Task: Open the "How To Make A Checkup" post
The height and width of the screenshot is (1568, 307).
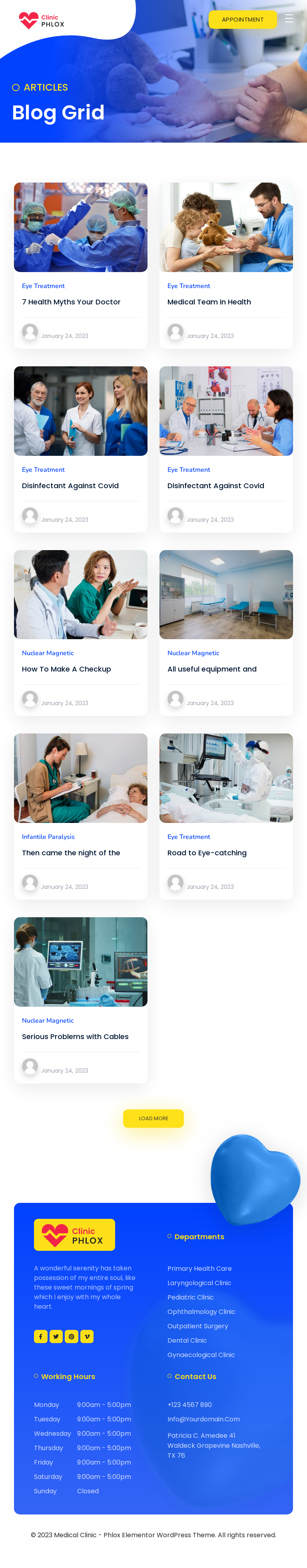Action: pyautogui.click(x=66, y=669)
